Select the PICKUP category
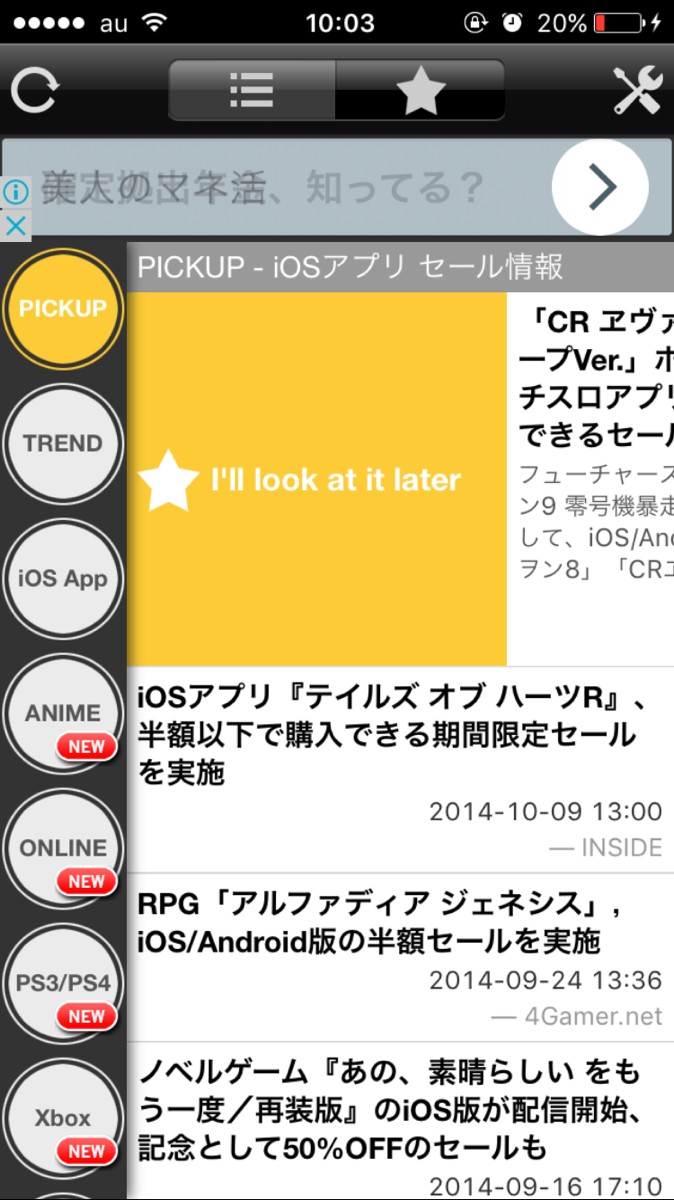This screenshot has height=1200, width=674. click(63, 308)
